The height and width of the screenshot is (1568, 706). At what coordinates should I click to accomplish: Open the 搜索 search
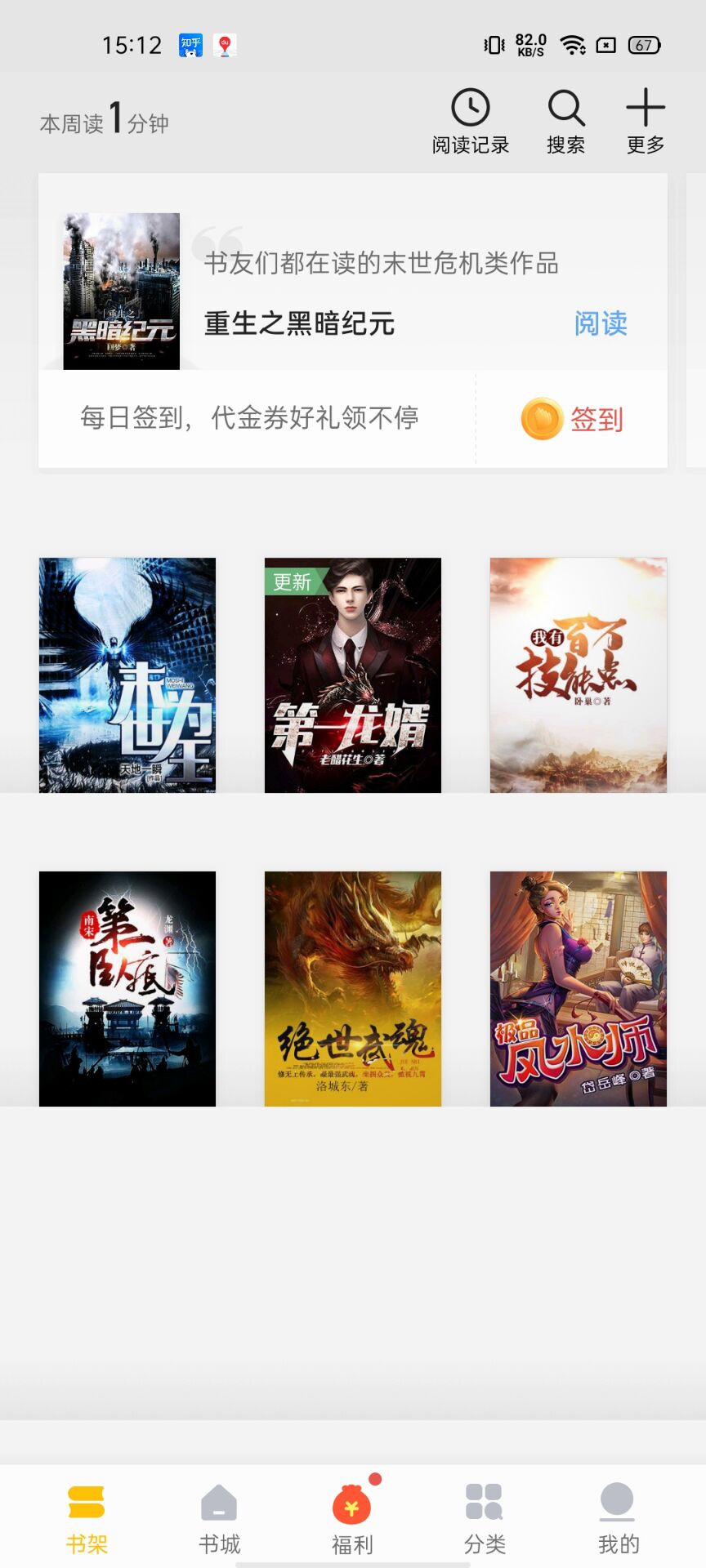565,121
